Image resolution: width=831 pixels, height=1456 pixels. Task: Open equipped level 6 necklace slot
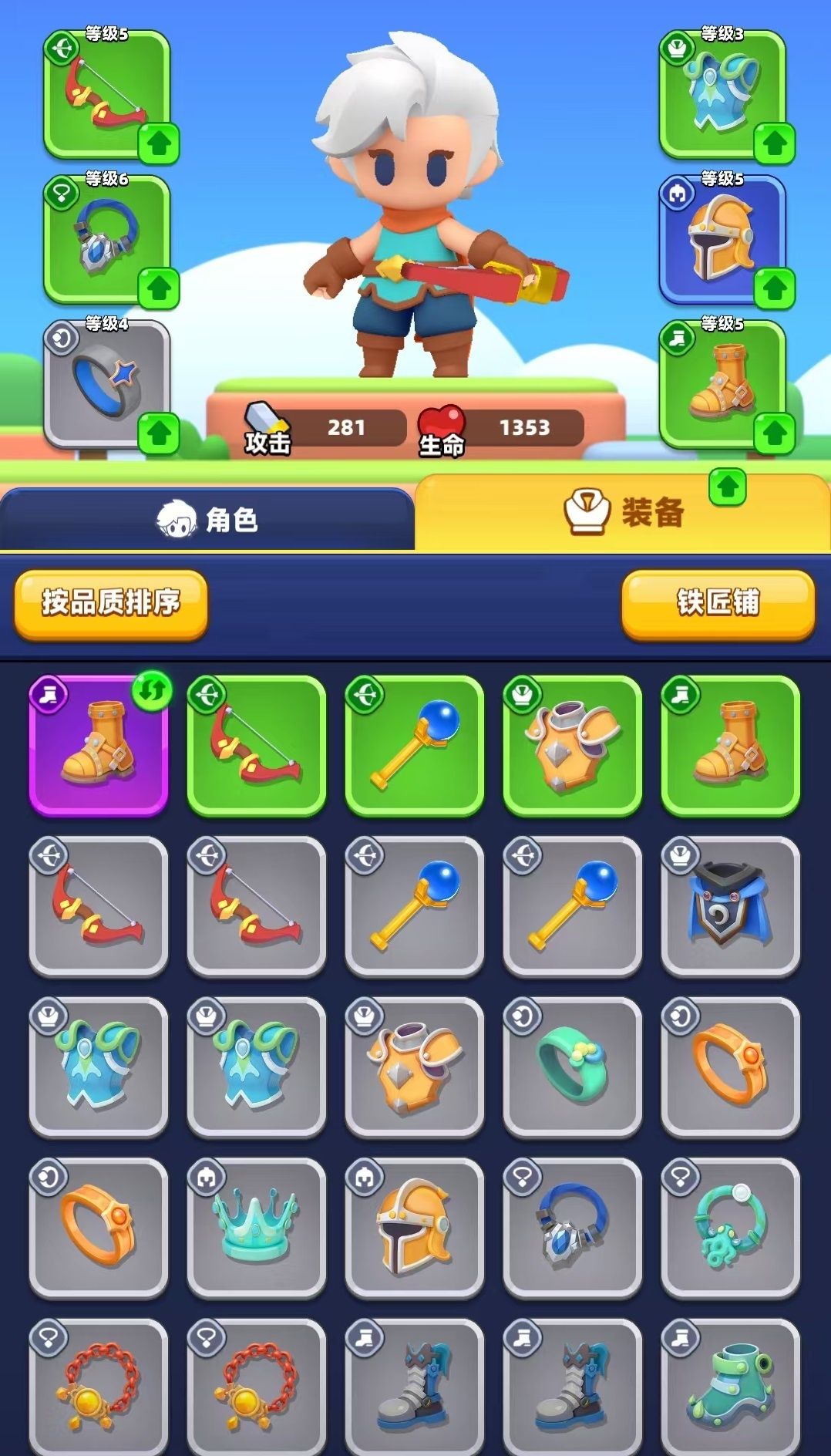tap(106, 239)
